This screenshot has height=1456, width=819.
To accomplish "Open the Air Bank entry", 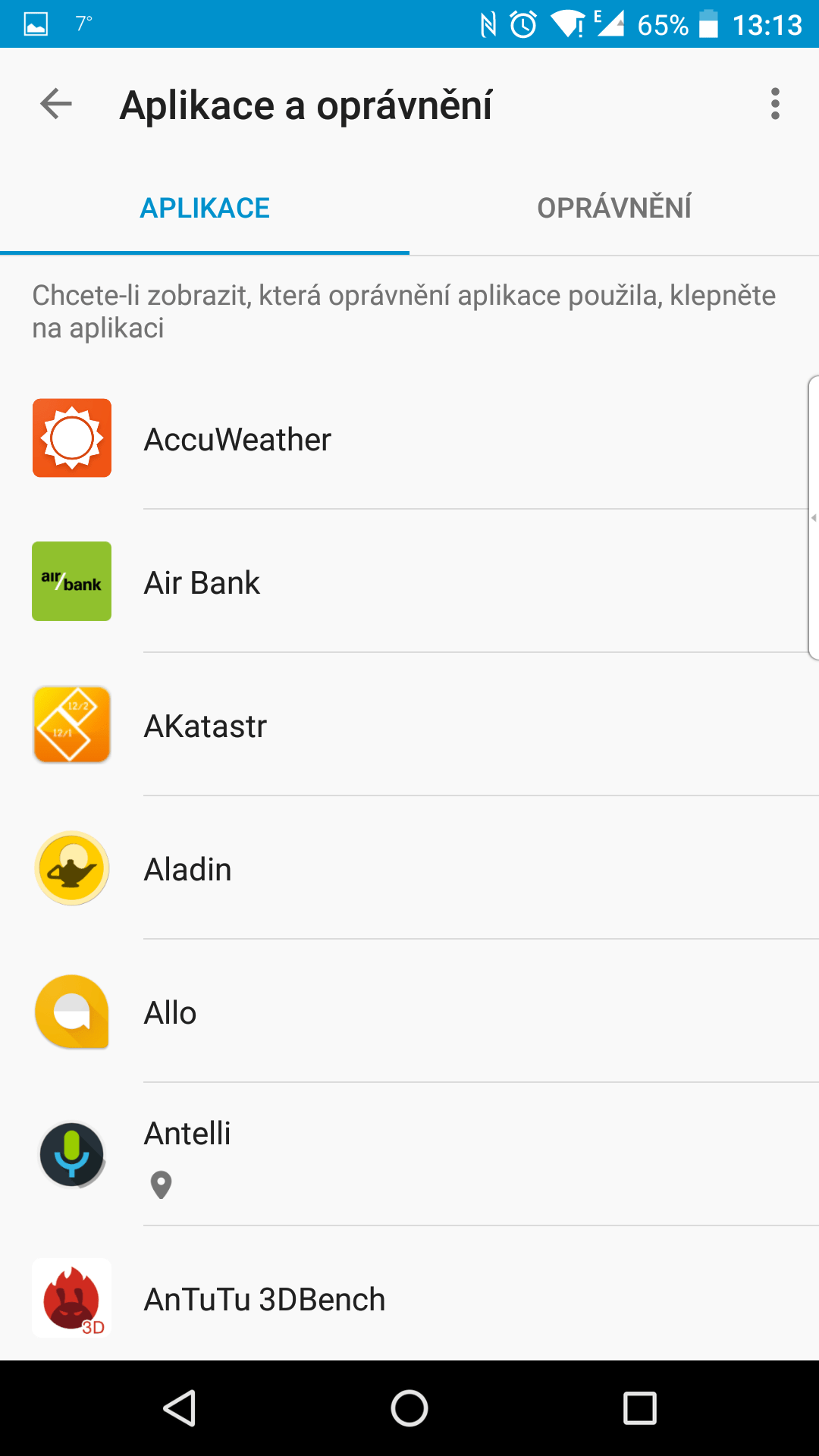I will point(409,582).
